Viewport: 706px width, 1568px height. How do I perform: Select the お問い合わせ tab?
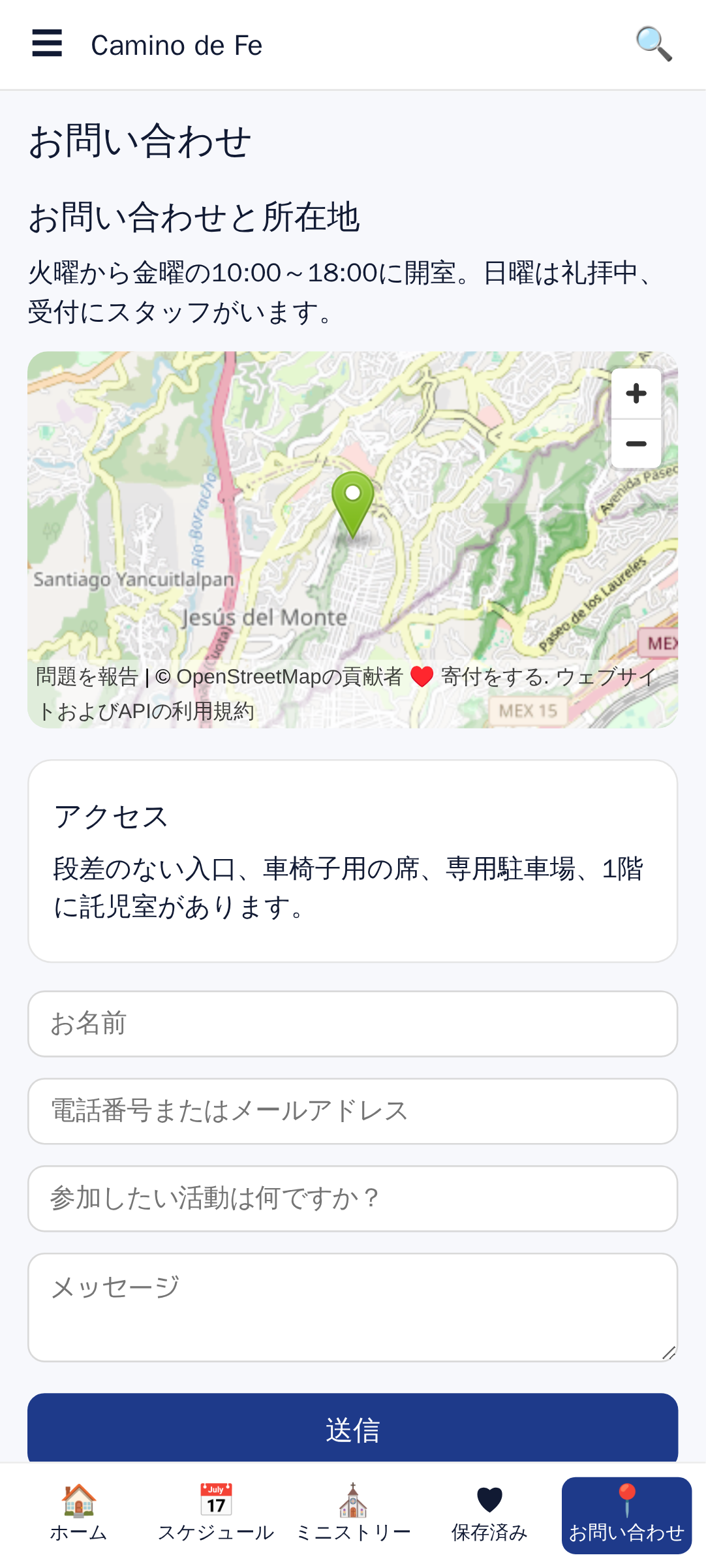click(x=626, y=1515)
